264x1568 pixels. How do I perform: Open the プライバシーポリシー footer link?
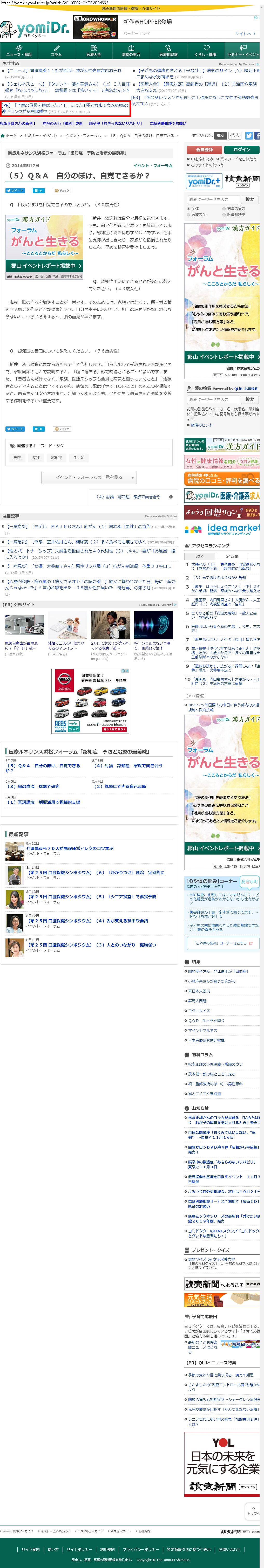pos(141,1549)
